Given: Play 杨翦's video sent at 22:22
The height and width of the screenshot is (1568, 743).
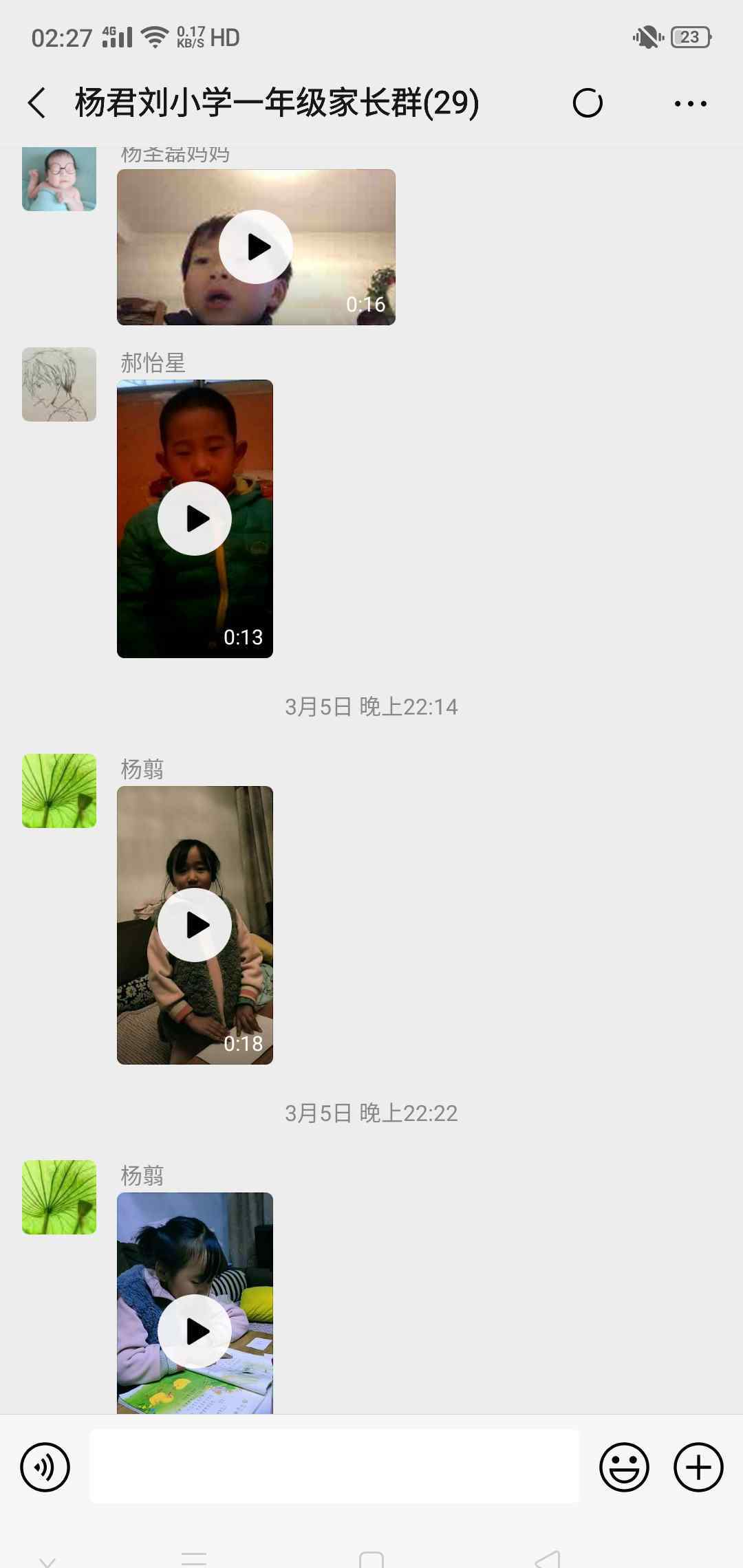Looking at the screenshot, I should coord(195,1303).
